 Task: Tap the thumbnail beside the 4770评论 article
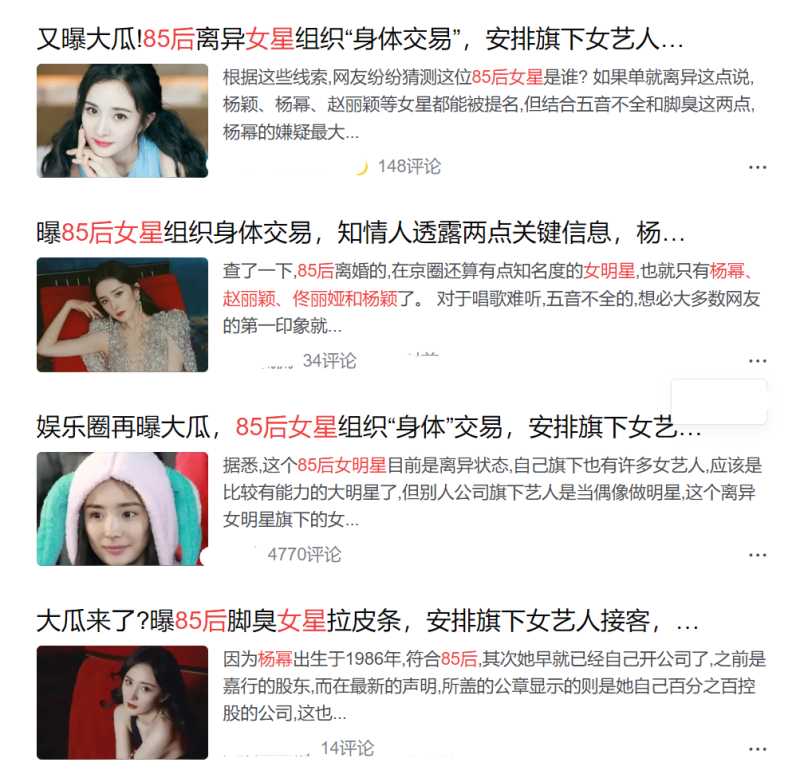[122, 508]
